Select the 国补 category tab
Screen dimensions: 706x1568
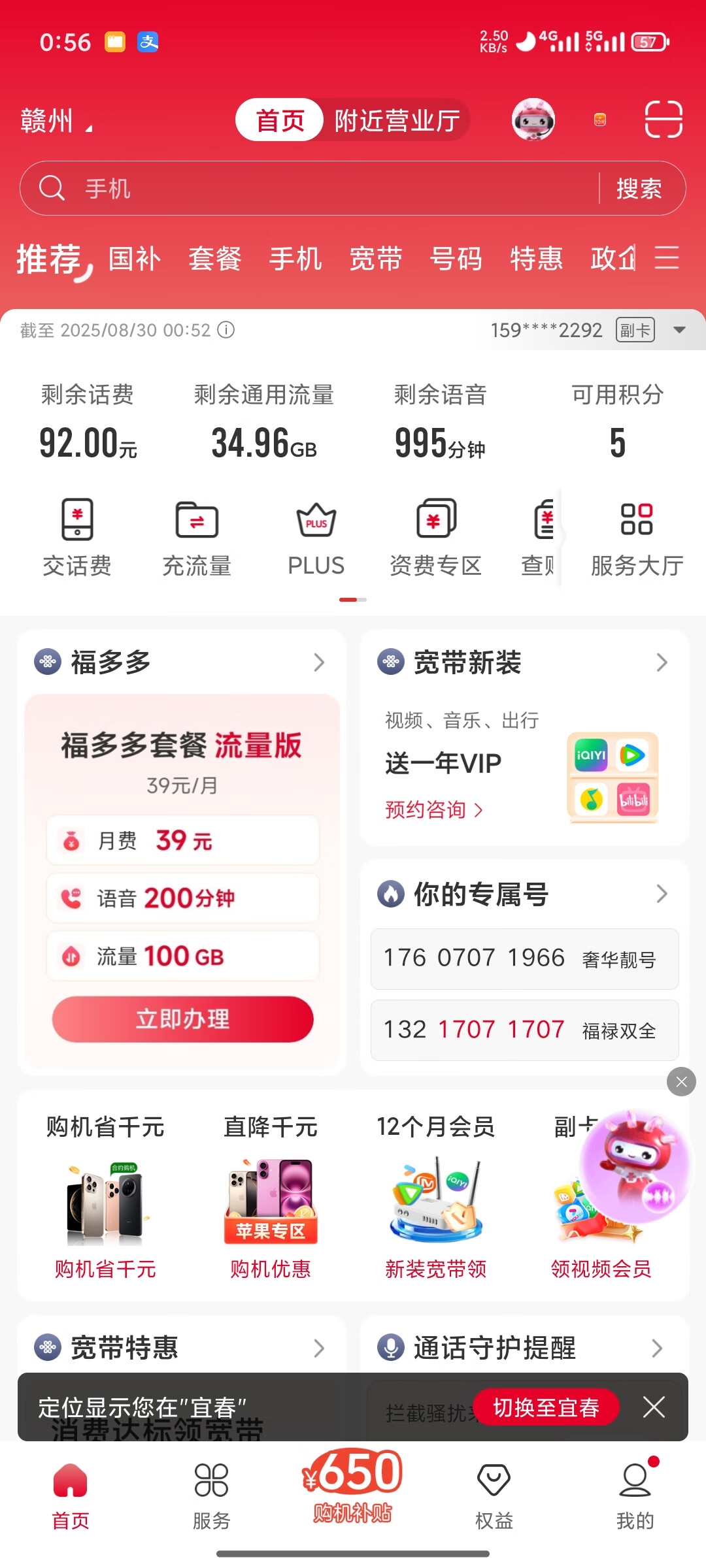point(134,259)
